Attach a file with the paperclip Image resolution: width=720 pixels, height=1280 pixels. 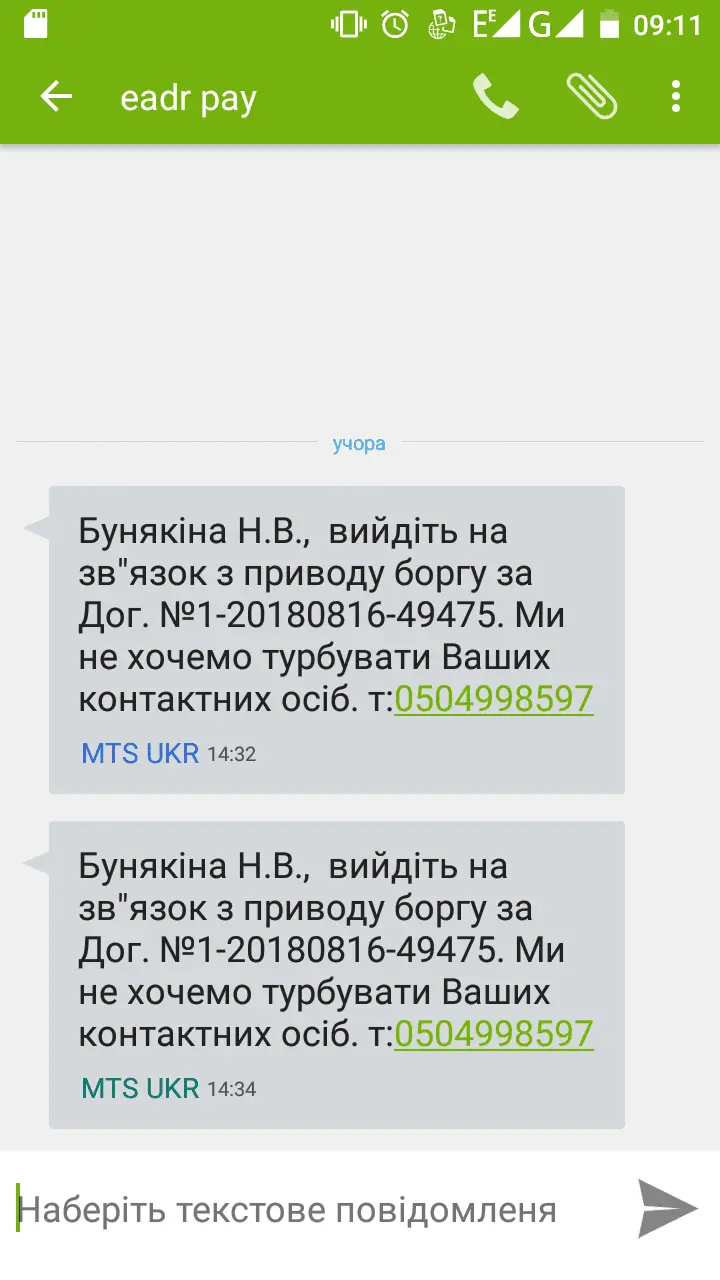[591, 97]
